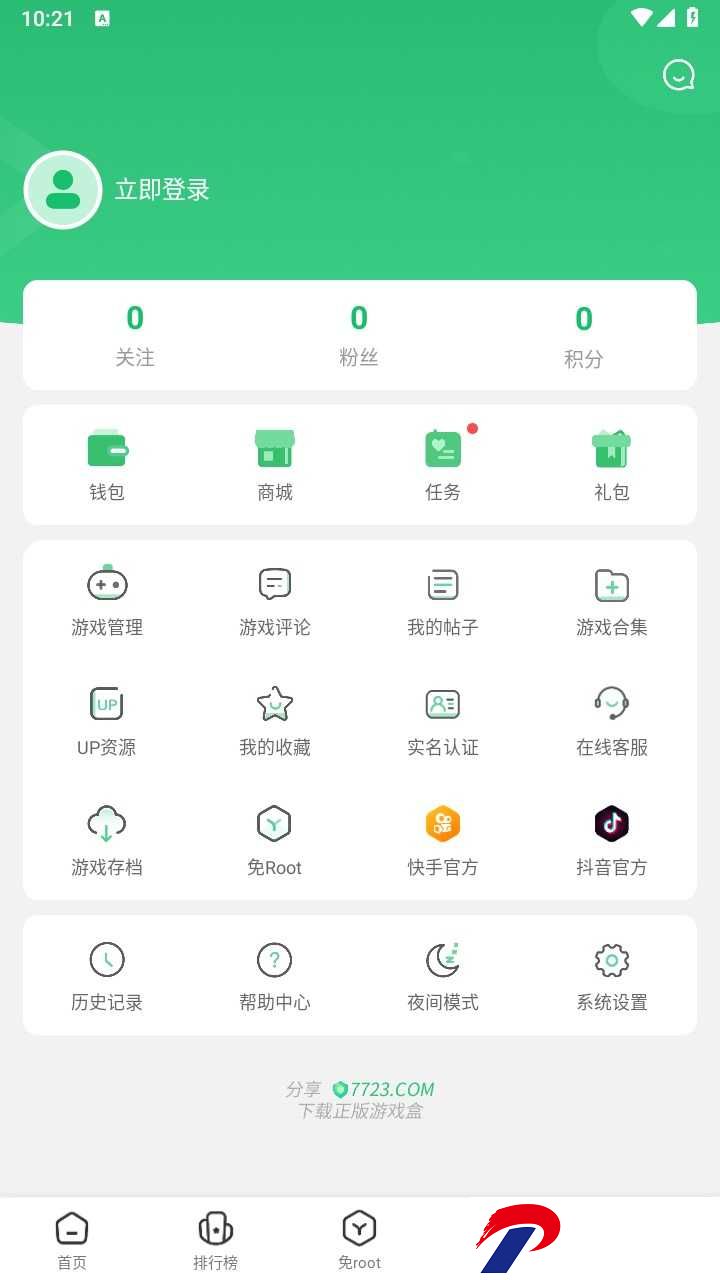Open the message icon in top corner
720x1280 pixels.
[679, 75]
